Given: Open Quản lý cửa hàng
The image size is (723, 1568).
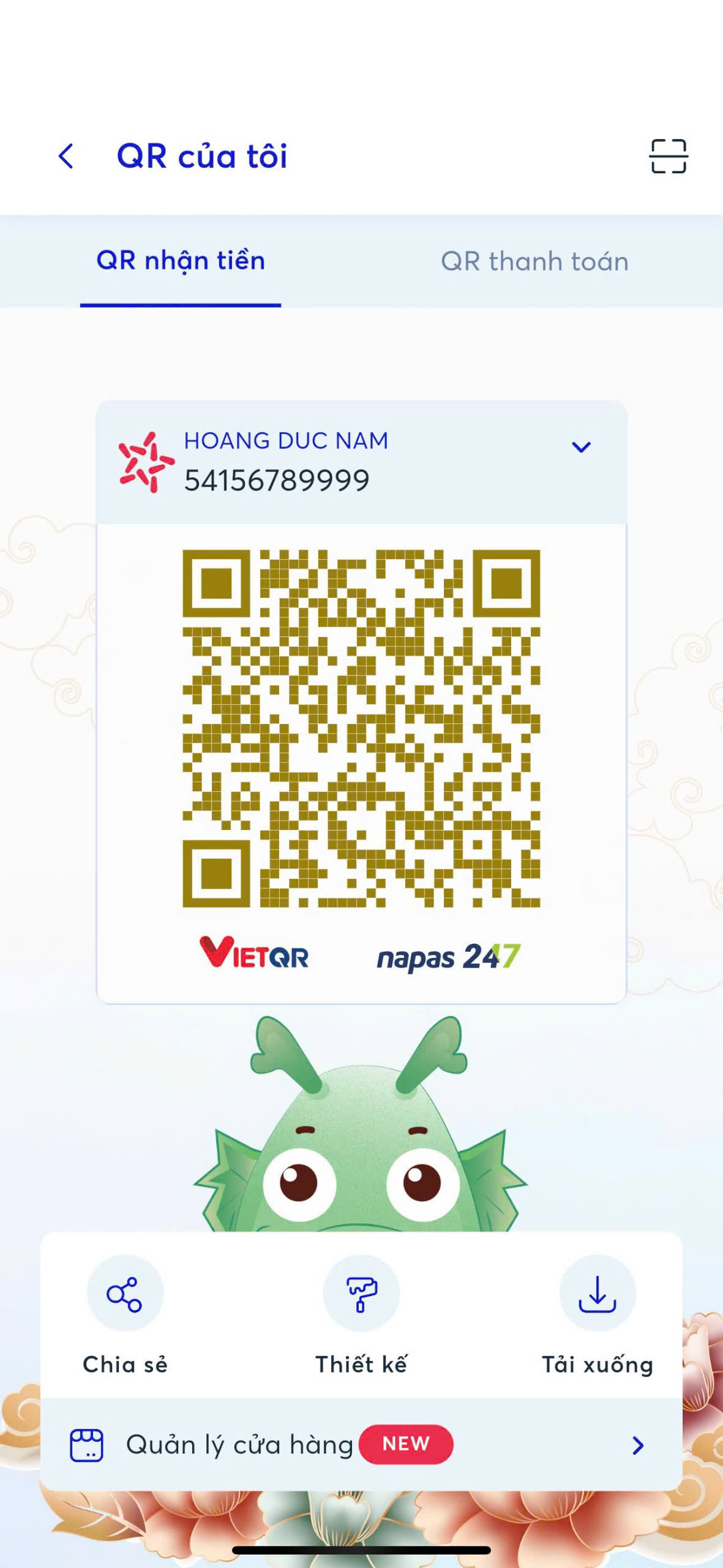Looking at the screenshot, I should click(x=361, y=1445).
